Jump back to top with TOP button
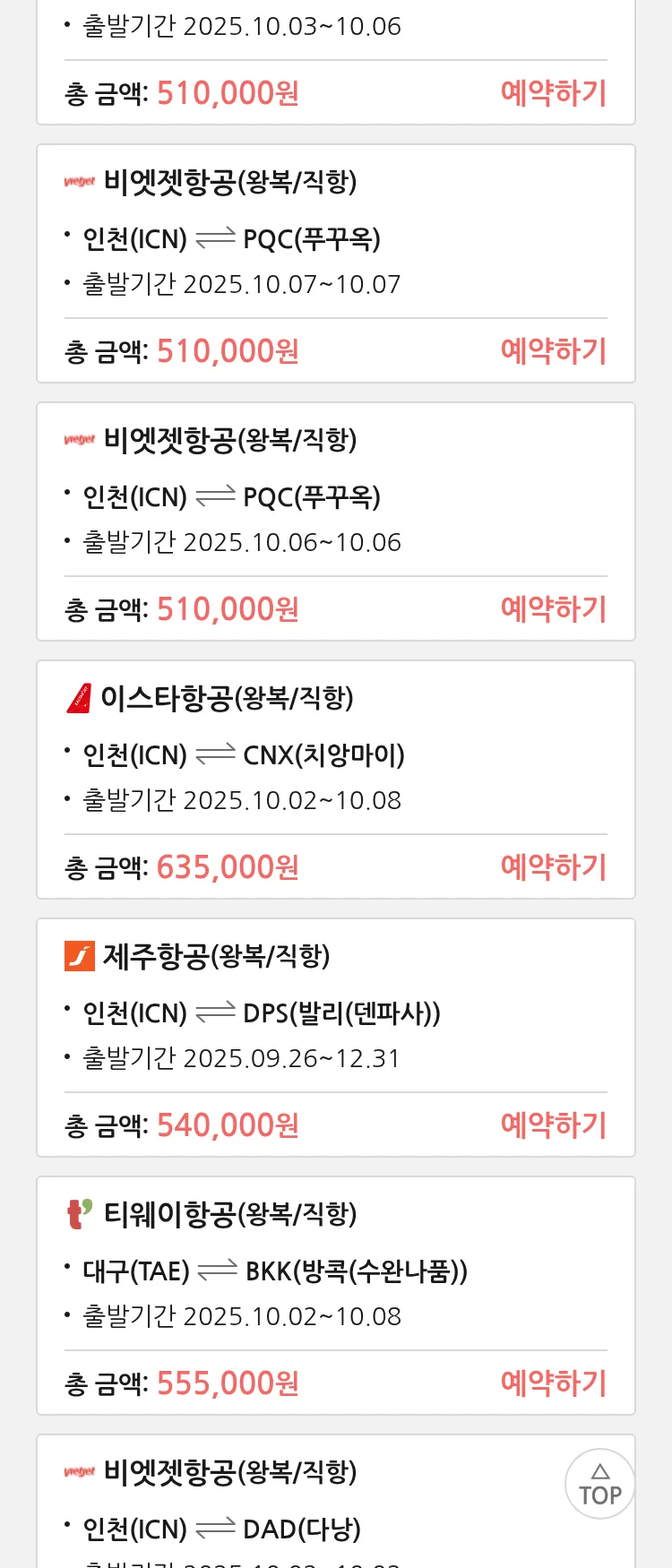This screenshot has width=672, height=1568. (599, 1484)
